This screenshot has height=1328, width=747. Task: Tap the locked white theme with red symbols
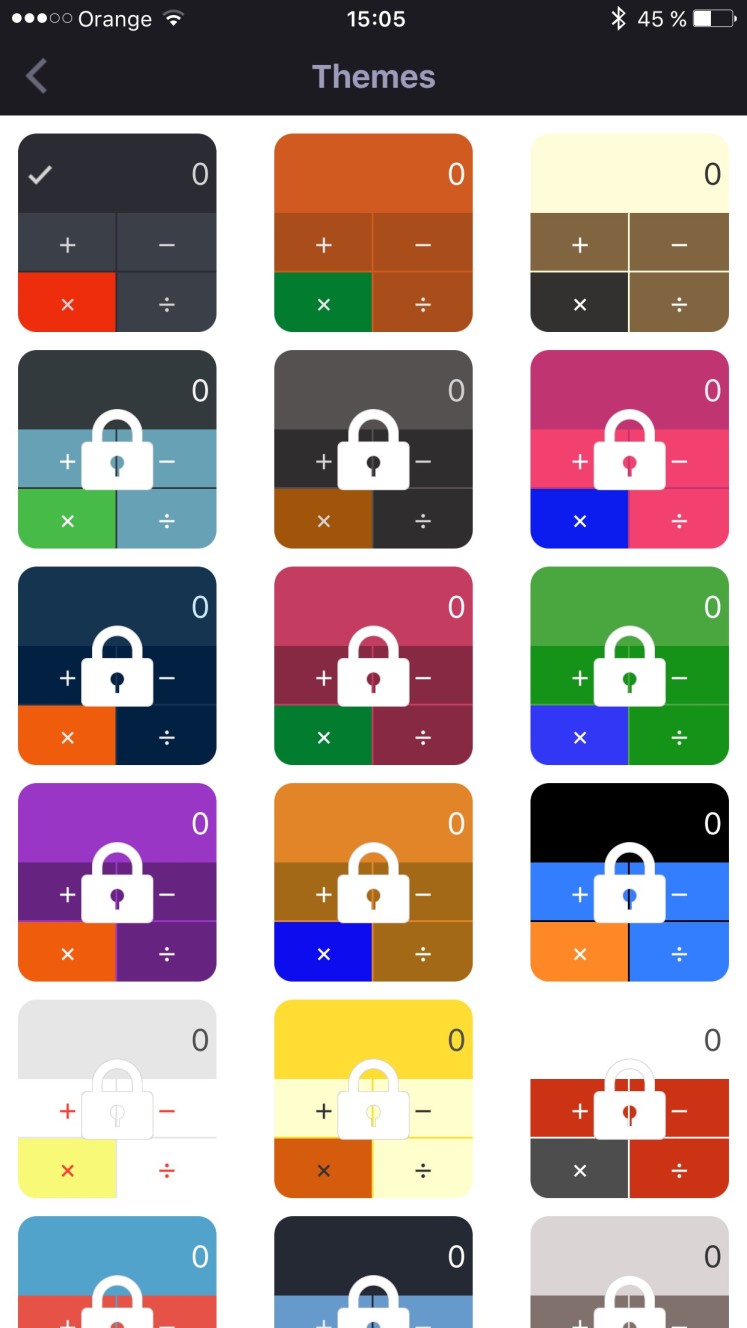(117, 1099)
